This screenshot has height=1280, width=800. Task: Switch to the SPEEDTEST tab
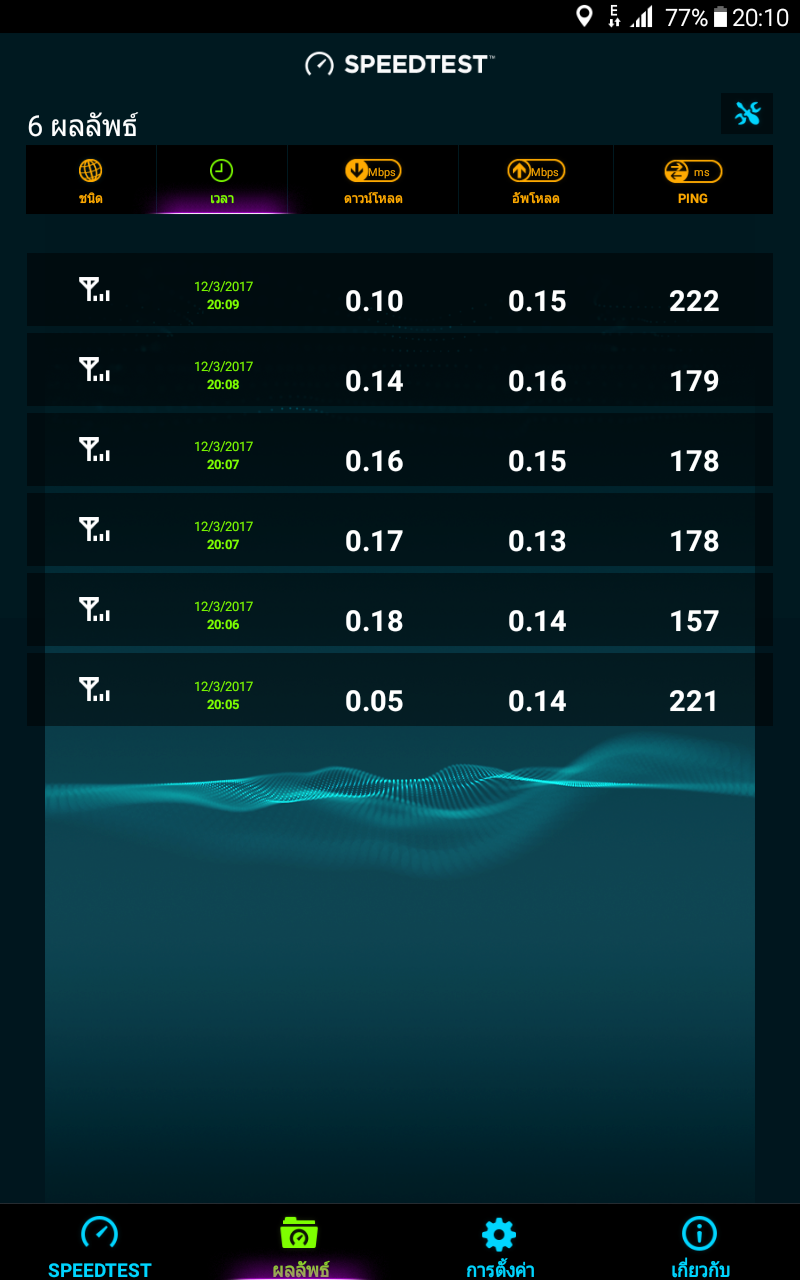click(100, 1245)
